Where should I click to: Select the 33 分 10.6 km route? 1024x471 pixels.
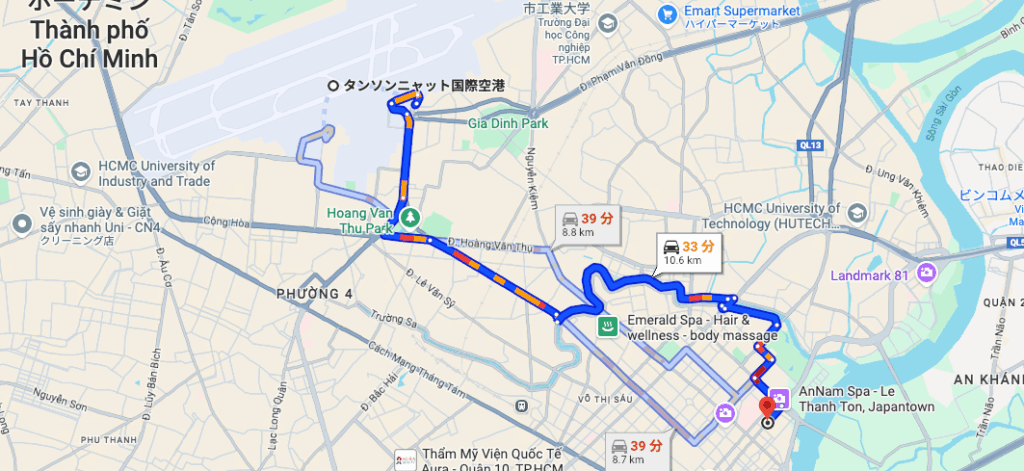point(687,252)
